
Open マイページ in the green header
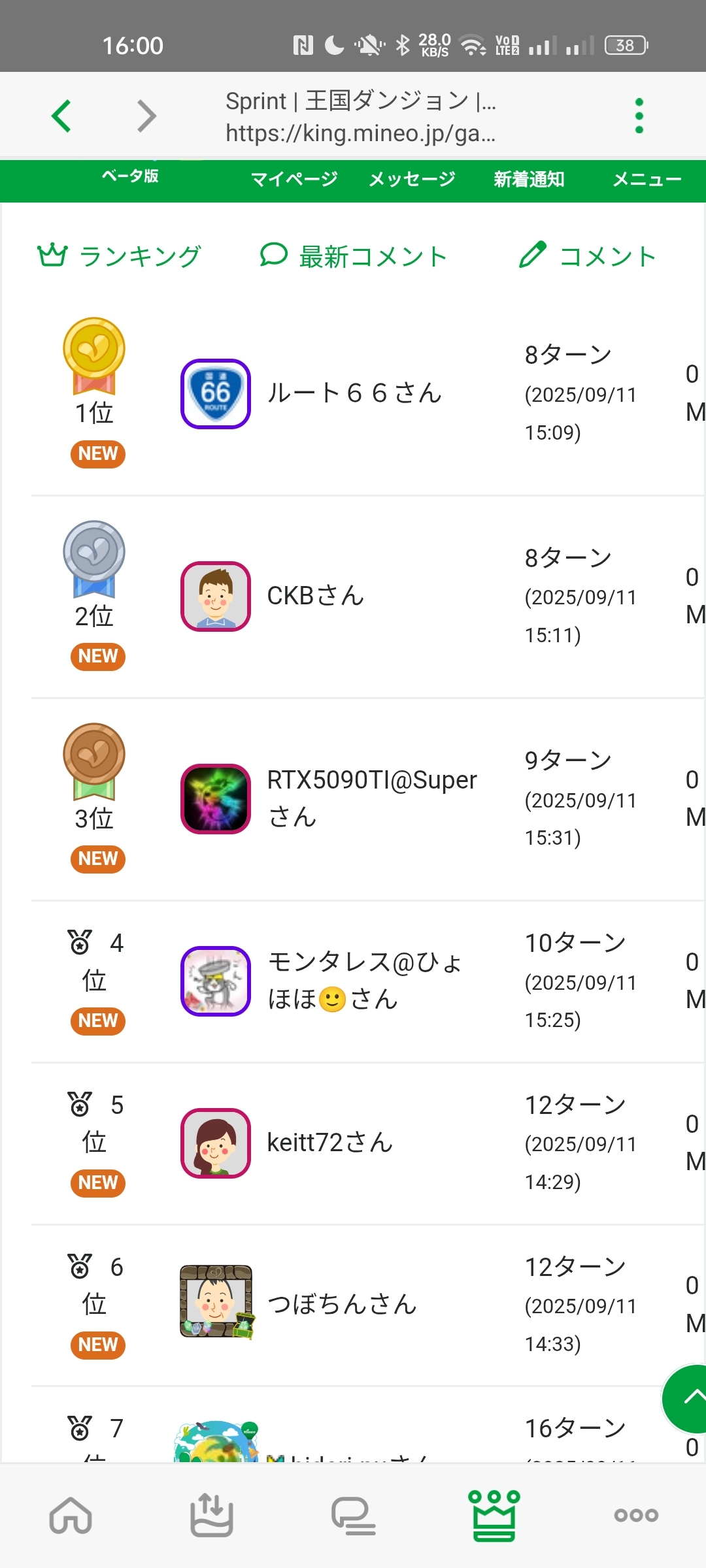tap(294, 179)
